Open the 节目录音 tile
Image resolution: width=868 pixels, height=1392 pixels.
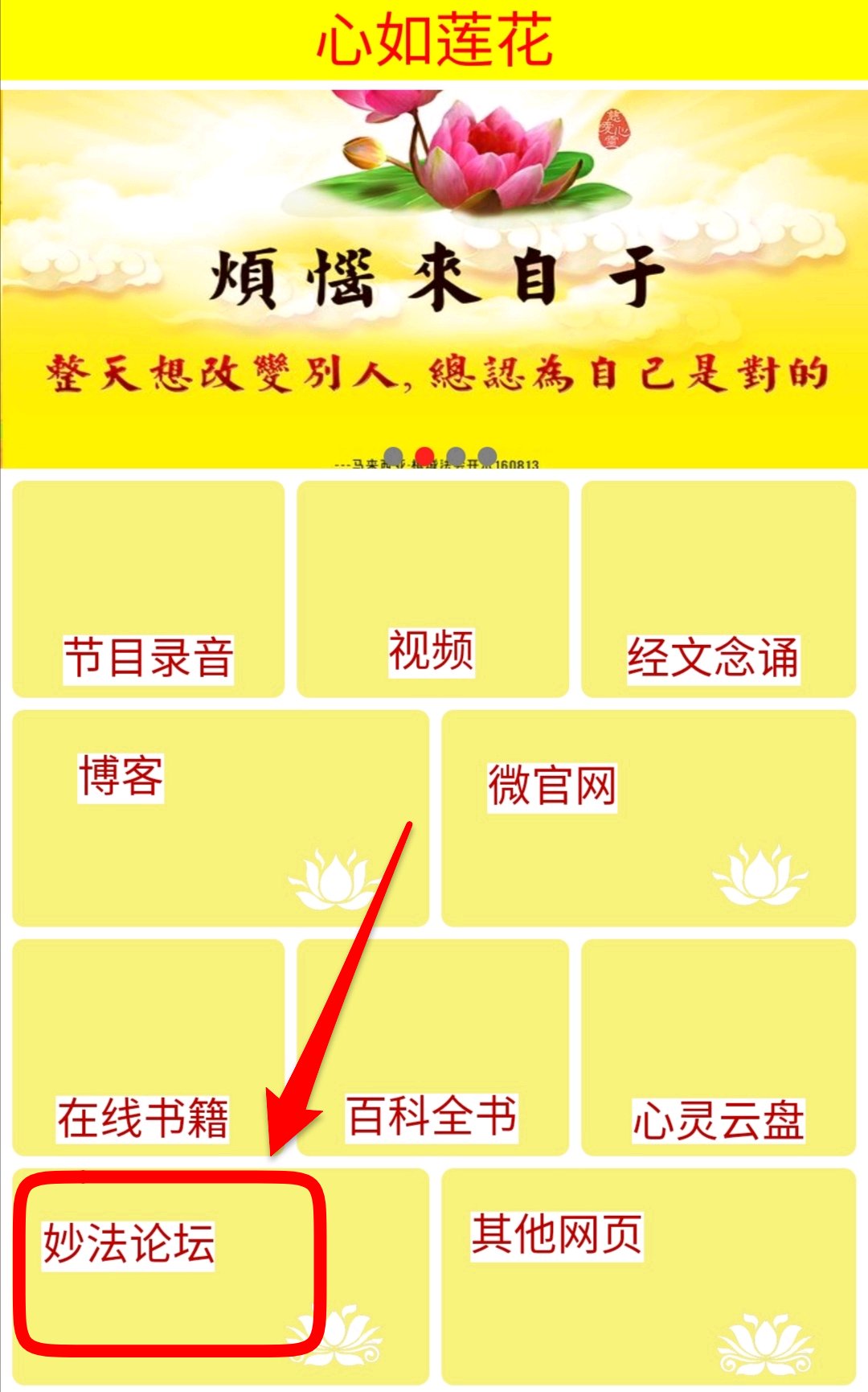tap(149, 589)
